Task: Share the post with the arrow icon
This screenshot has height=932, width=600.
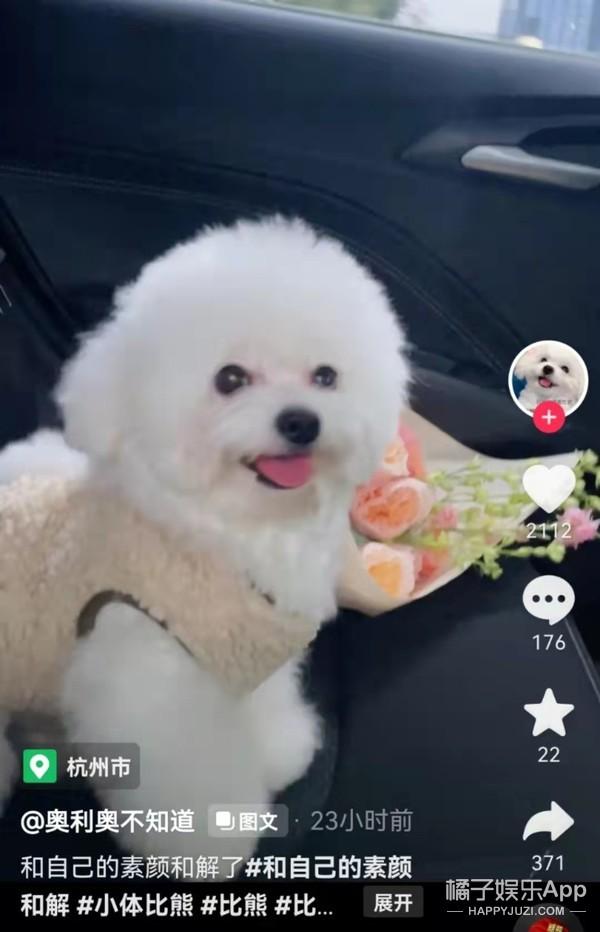Action: tap(549, 823)
